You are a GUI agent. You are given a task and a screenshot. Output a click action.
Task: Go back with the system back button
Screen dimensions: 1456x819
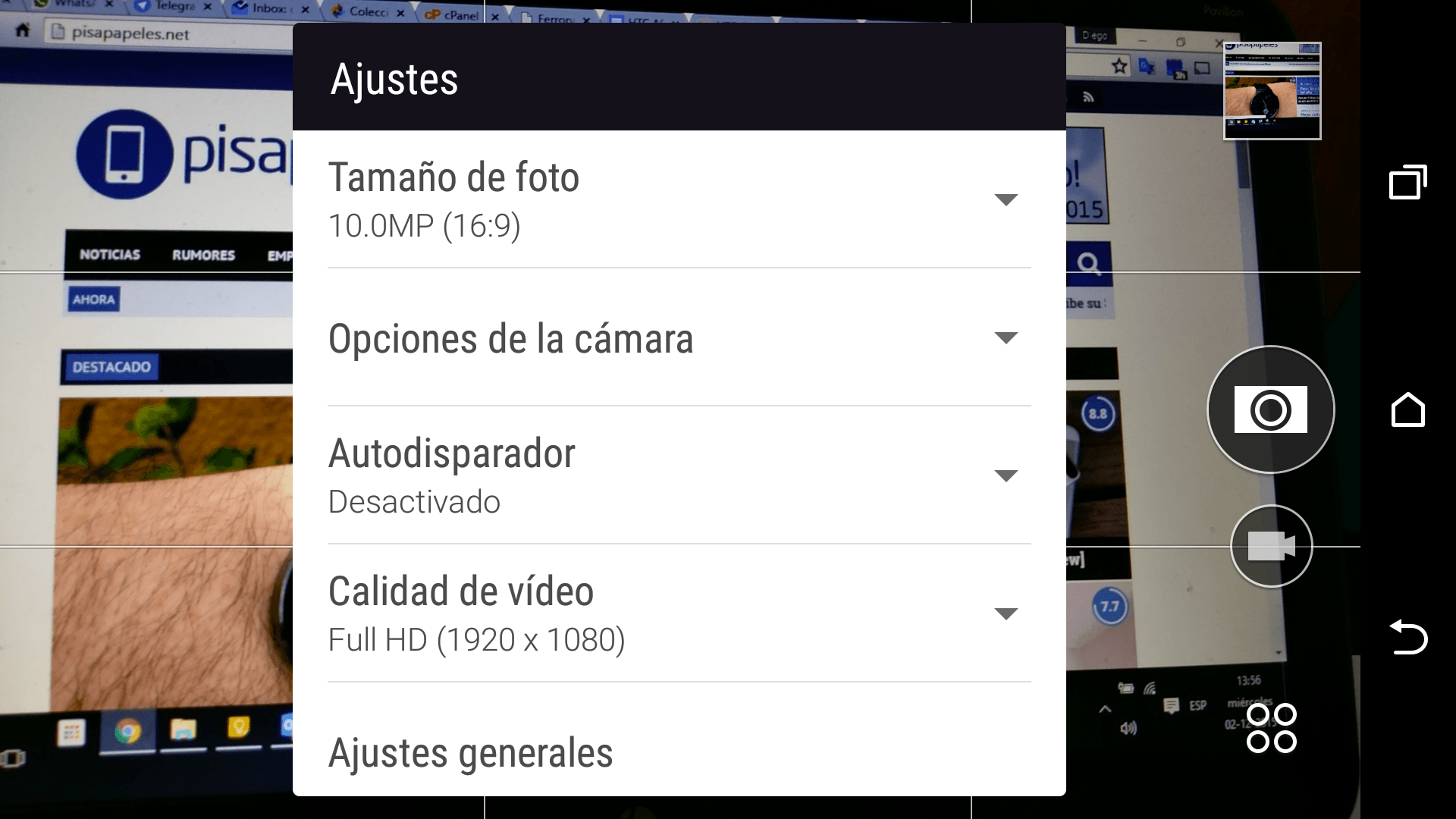click(x=1407, y=637)
